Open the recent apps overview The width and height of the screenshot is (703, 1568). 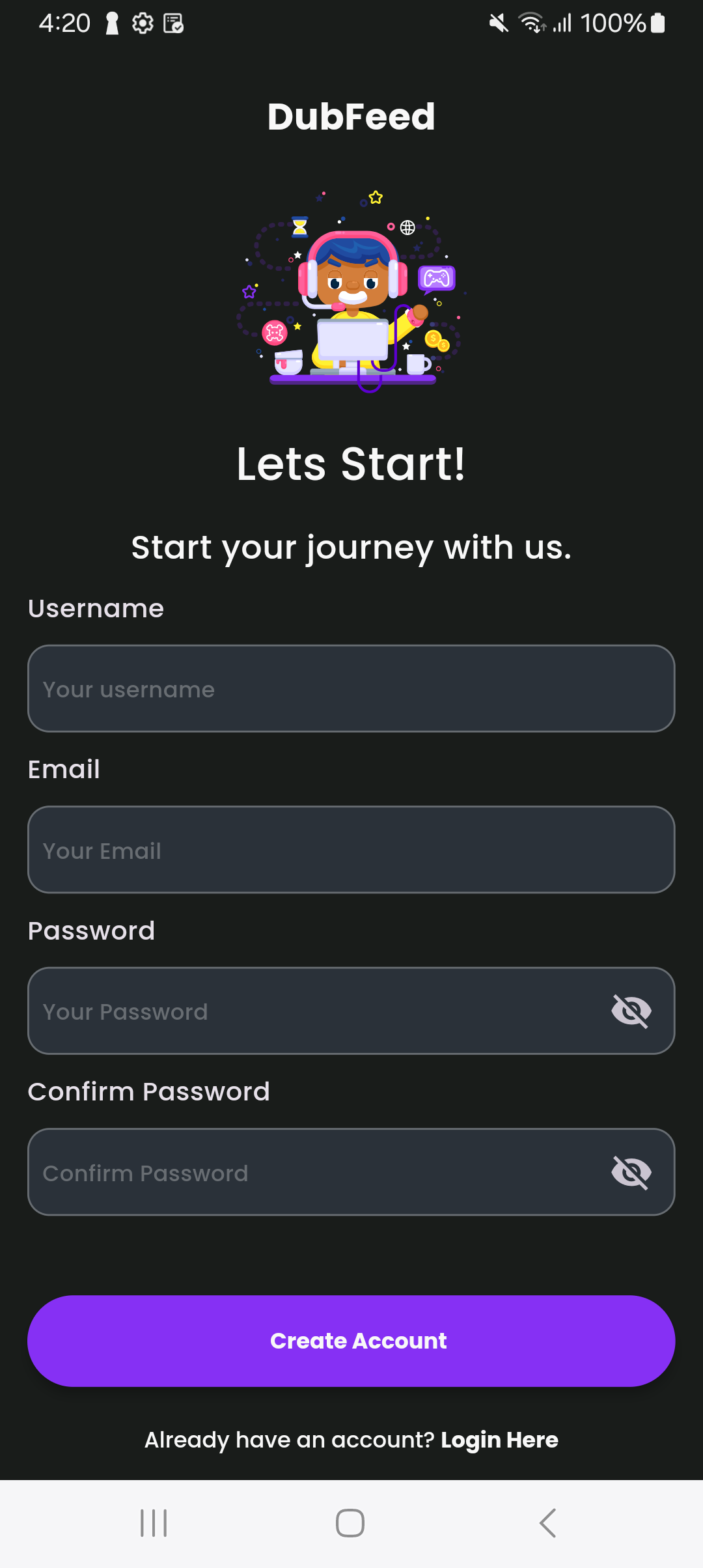(154, 1523)
